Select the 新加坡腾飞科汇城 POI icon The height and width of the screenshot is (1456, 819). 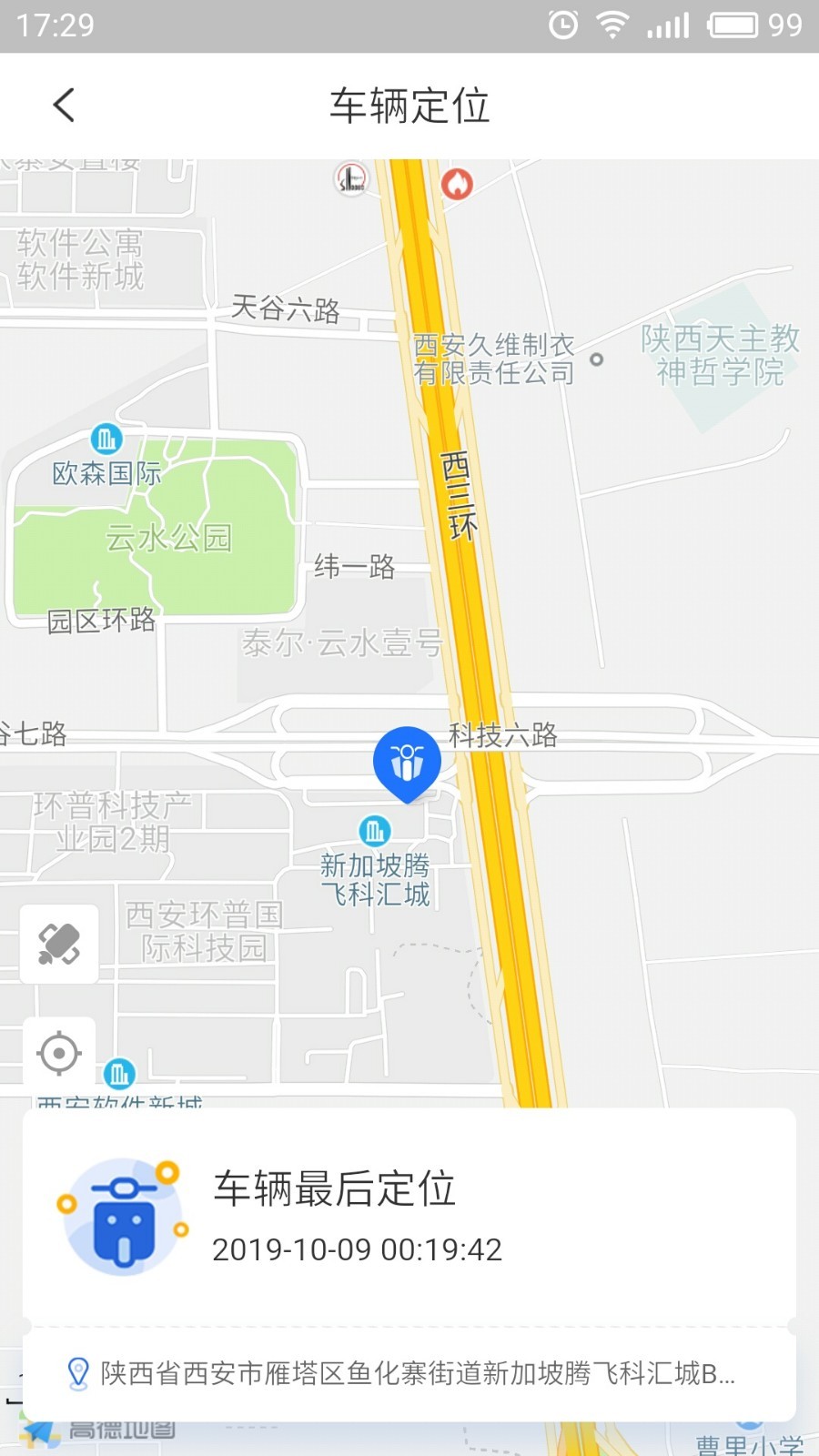tap(374, 830)
